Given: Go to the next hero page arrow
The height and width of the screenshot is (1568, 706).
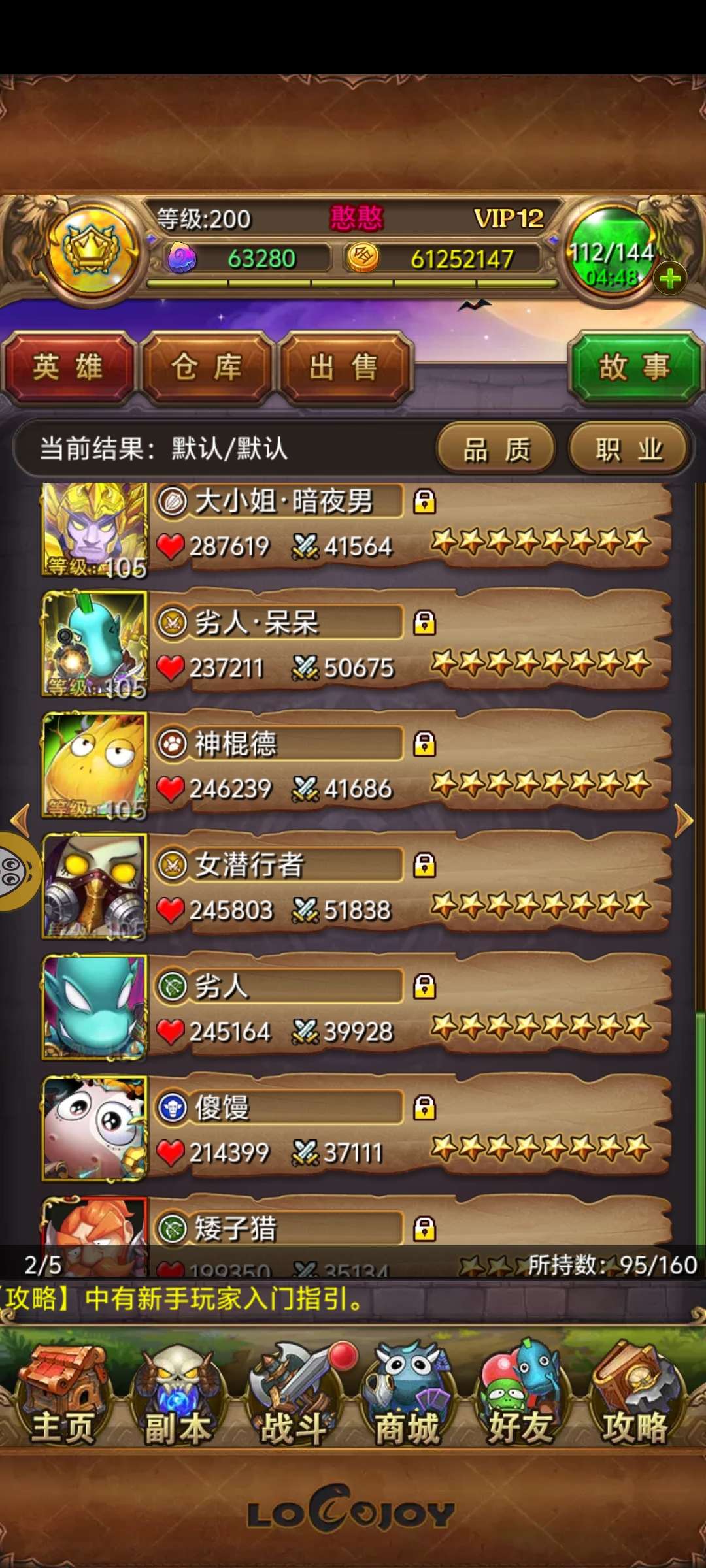Looking at the screenshot, I should 683,820.
